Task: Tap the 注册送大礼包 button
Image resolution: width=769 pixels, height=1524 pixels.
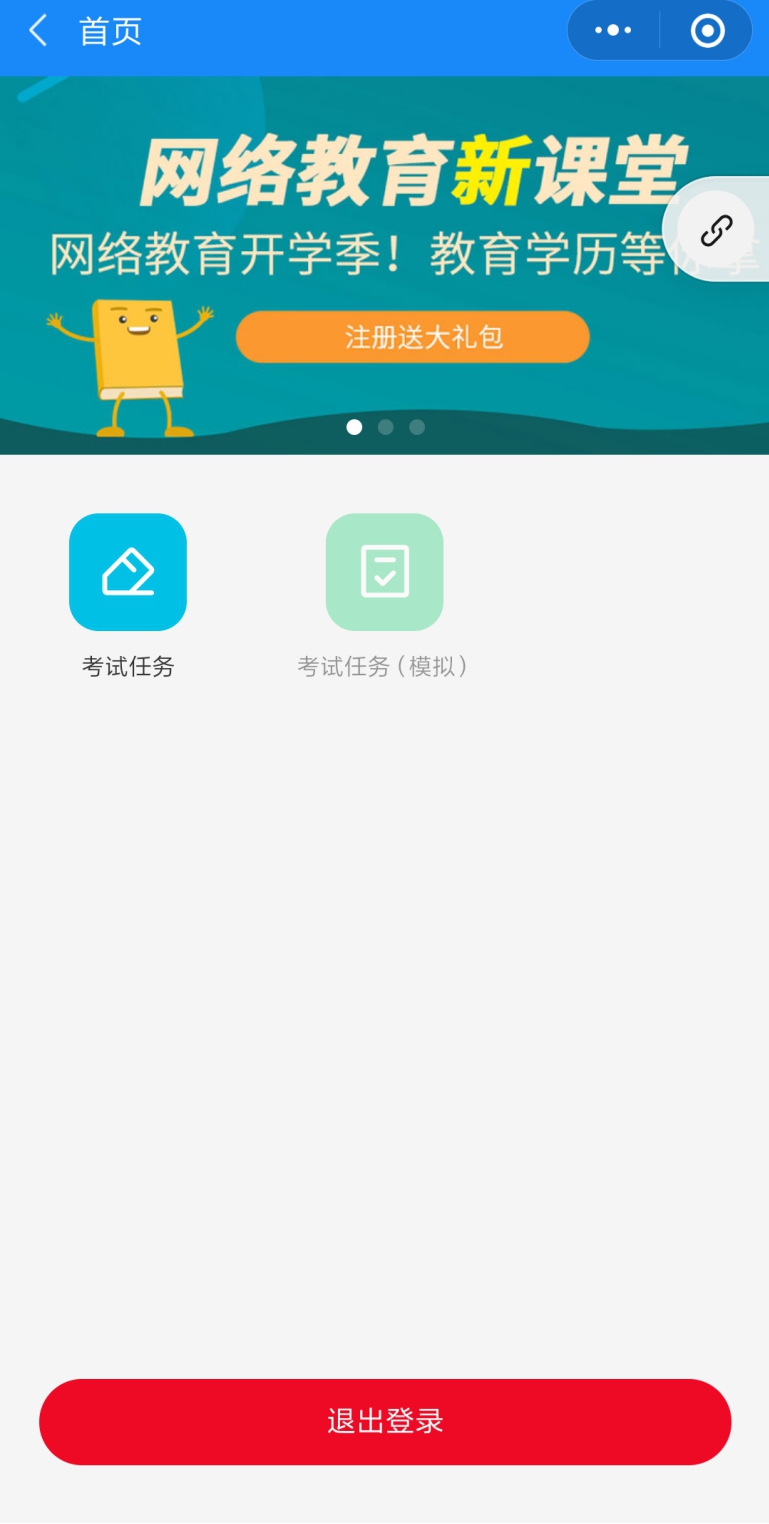Action: 412,337
